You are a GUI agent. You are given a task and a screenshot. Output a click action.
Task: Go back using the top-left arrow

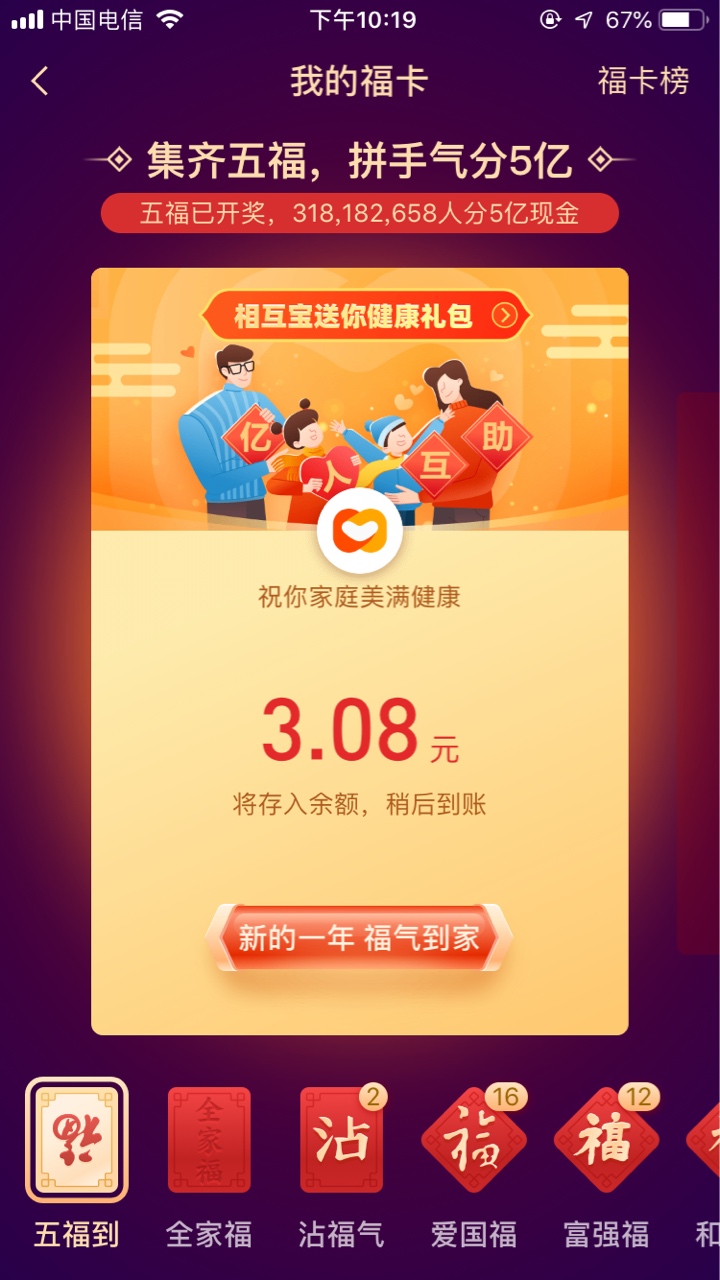[40, 81]
